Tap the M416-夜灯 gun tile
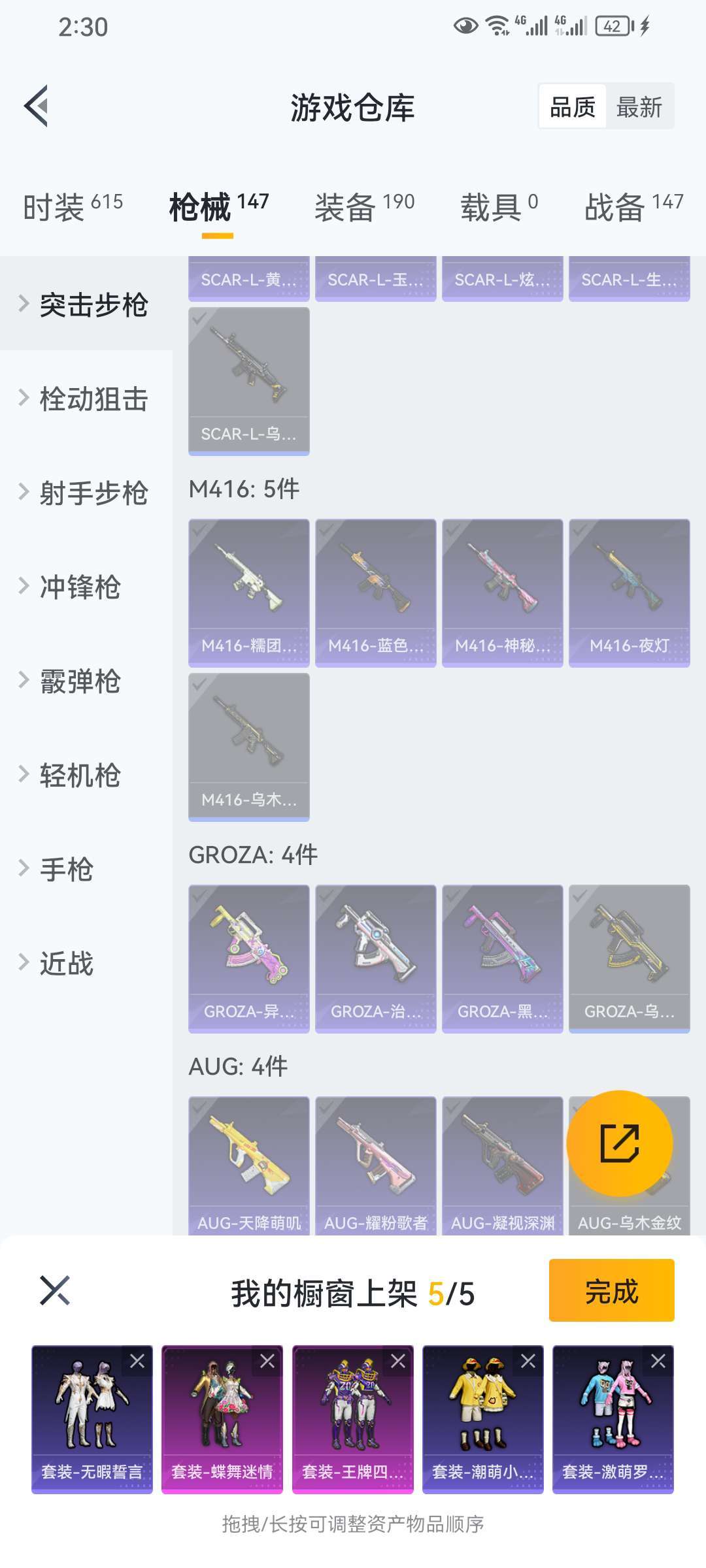This screenshot has height=1568, width=706. 630,593
